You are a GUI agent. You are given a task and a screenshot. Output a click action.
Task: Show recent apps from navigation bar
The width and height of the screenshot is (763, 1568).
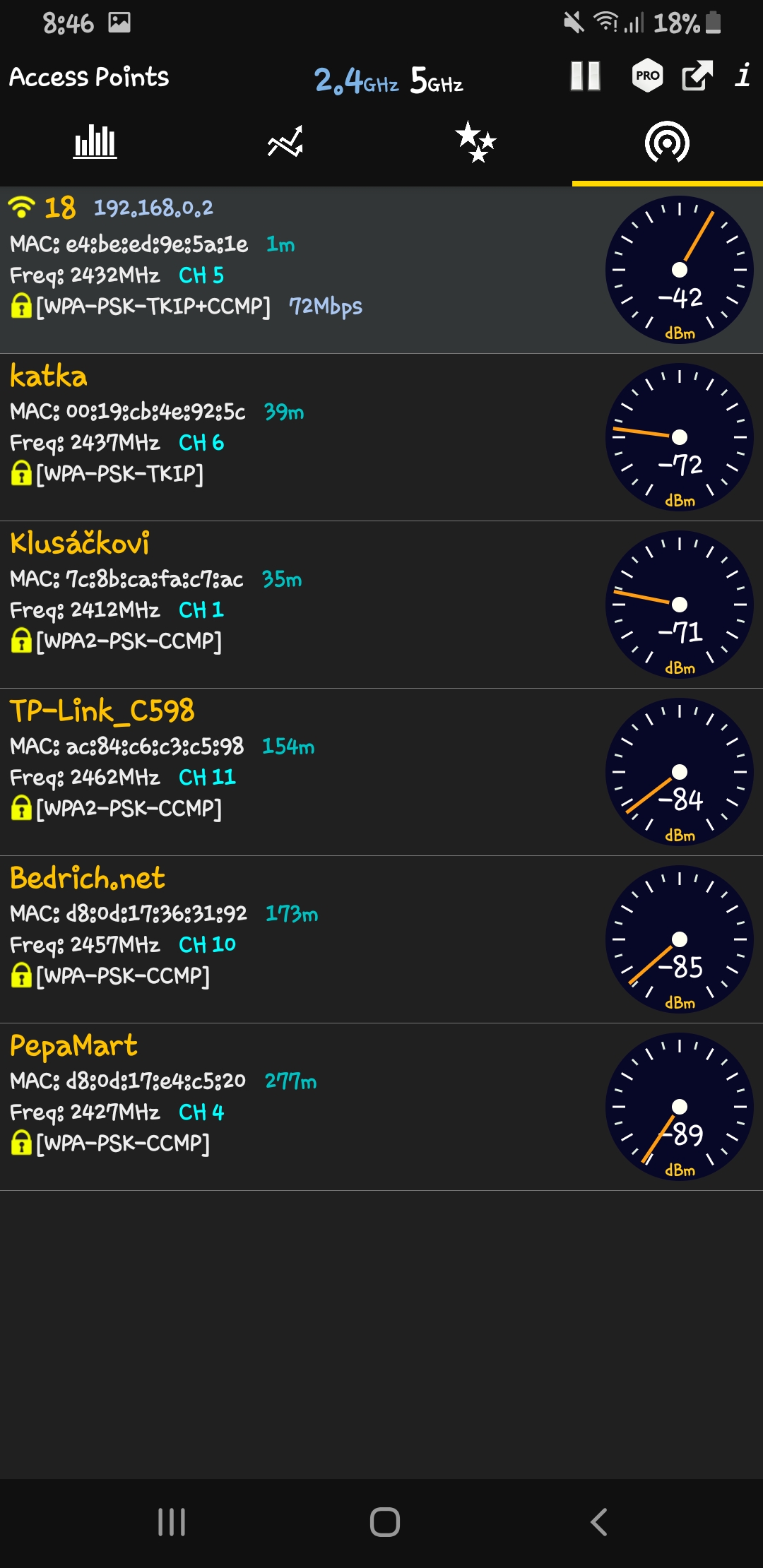click(172, 1522)
